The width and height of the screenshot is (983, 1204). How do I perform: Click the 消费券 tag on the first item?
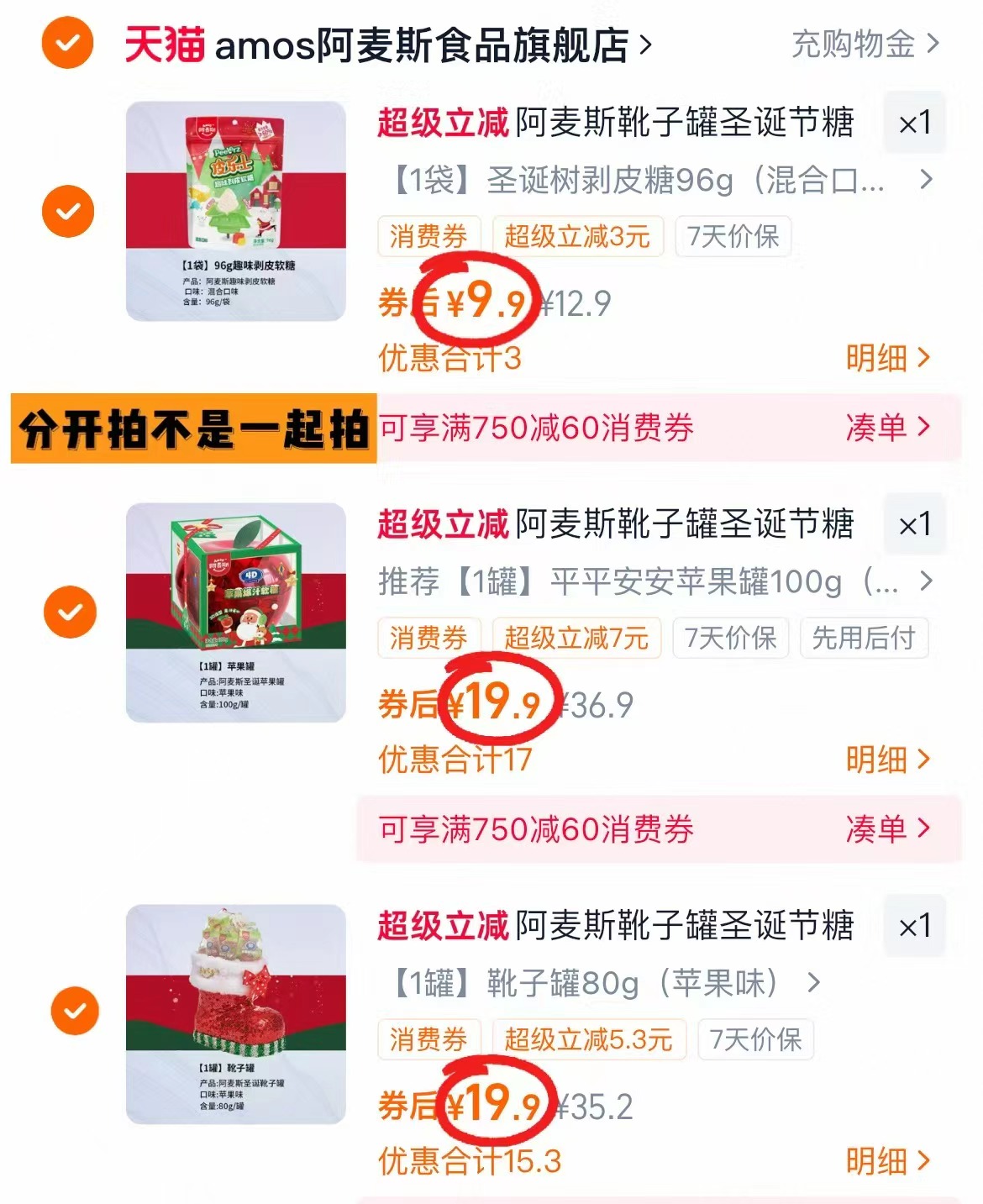429,237
